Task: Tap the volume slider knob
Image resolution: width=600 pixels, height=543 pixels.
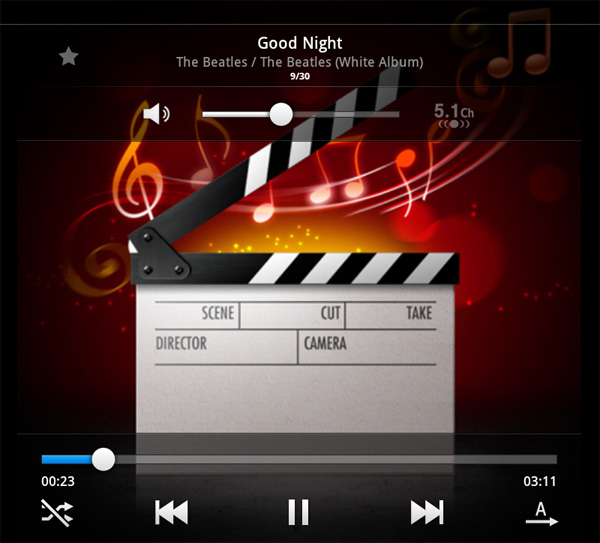Action: coord(281,114)
